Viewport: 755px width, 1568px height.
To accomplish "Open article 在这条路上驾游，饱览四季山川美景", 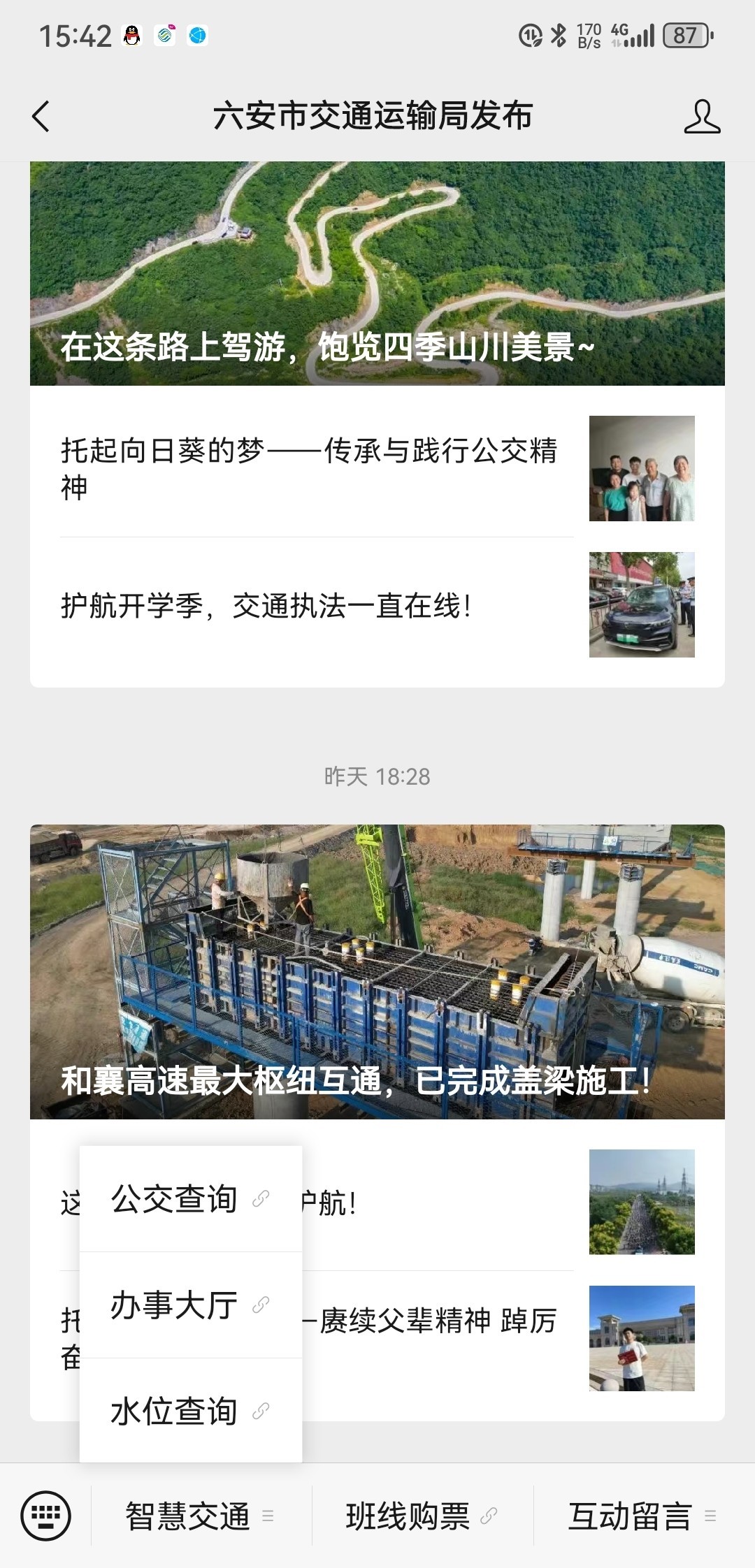I will [x=377, y=274].
